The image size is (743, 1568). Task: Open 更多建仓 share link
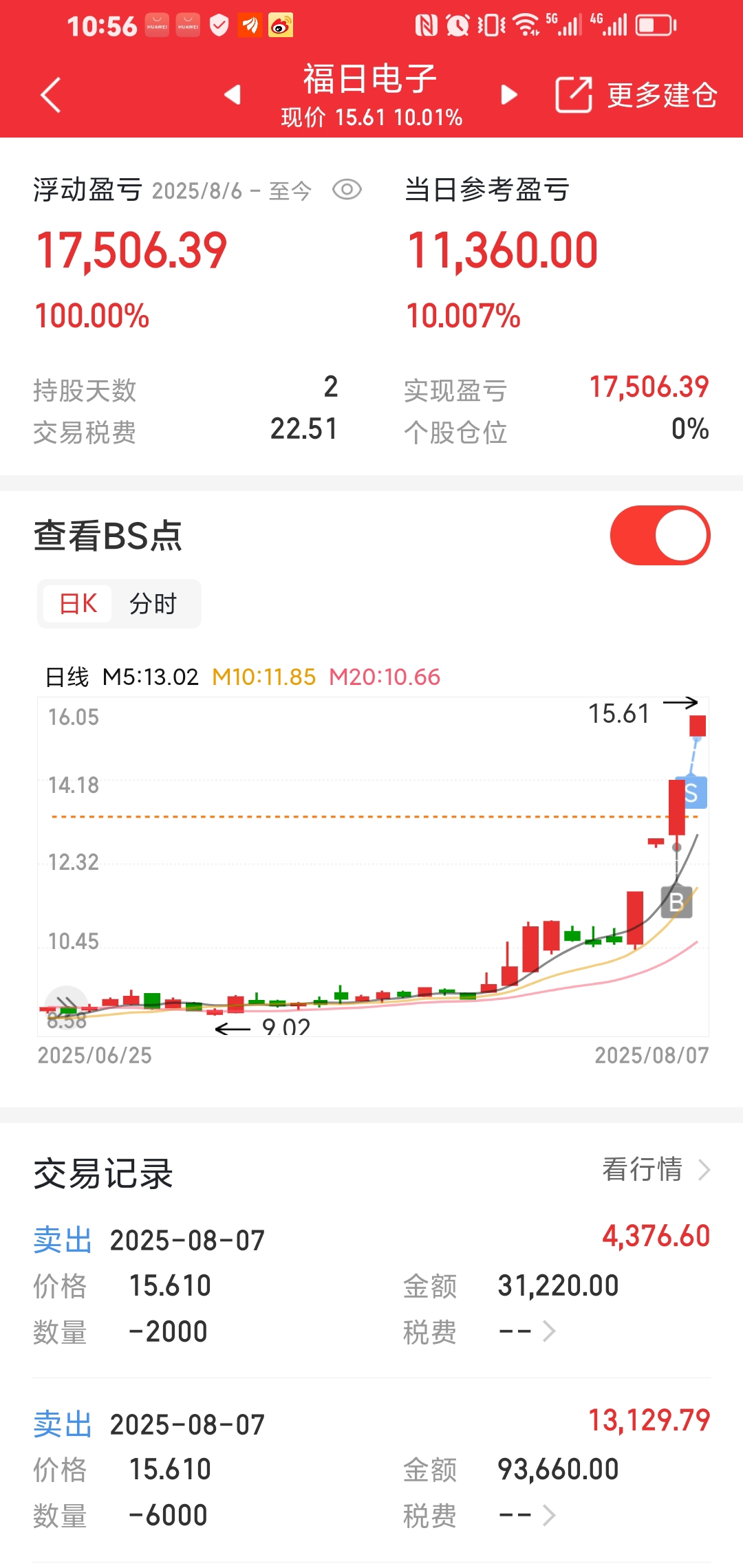[x=636, y=95]
